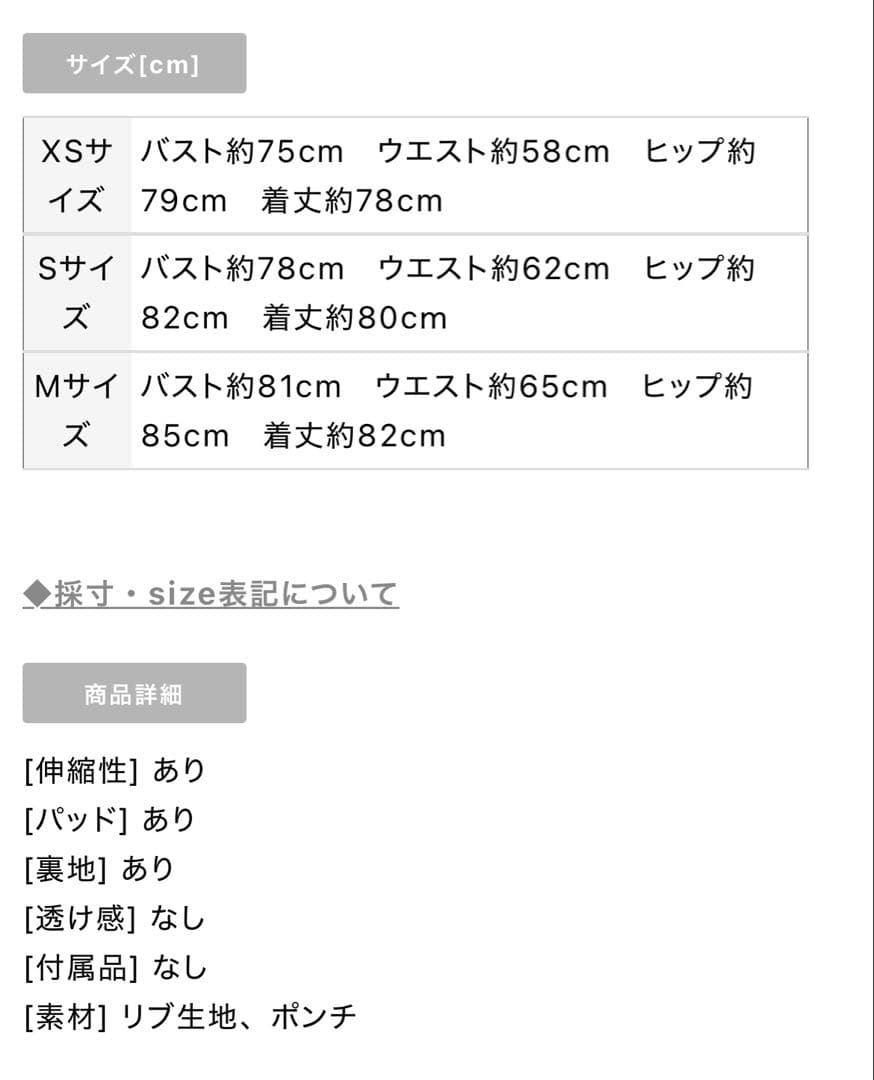Open the 採寸・size表記について link
This screenshot has height=1080, width=874.
point(211,594)
